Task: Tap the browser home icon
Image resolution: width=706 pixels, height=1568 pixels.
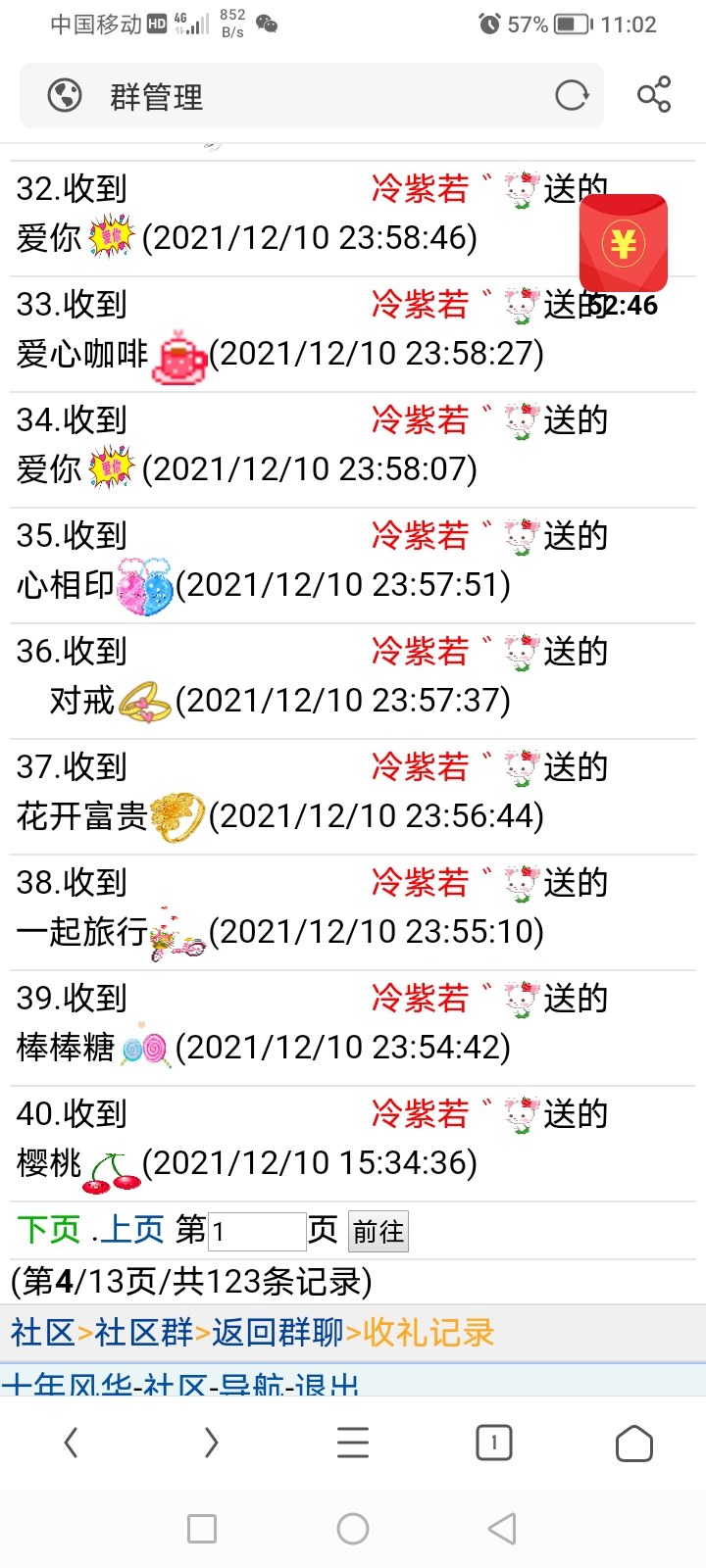Action: [x=634, y=1443]
